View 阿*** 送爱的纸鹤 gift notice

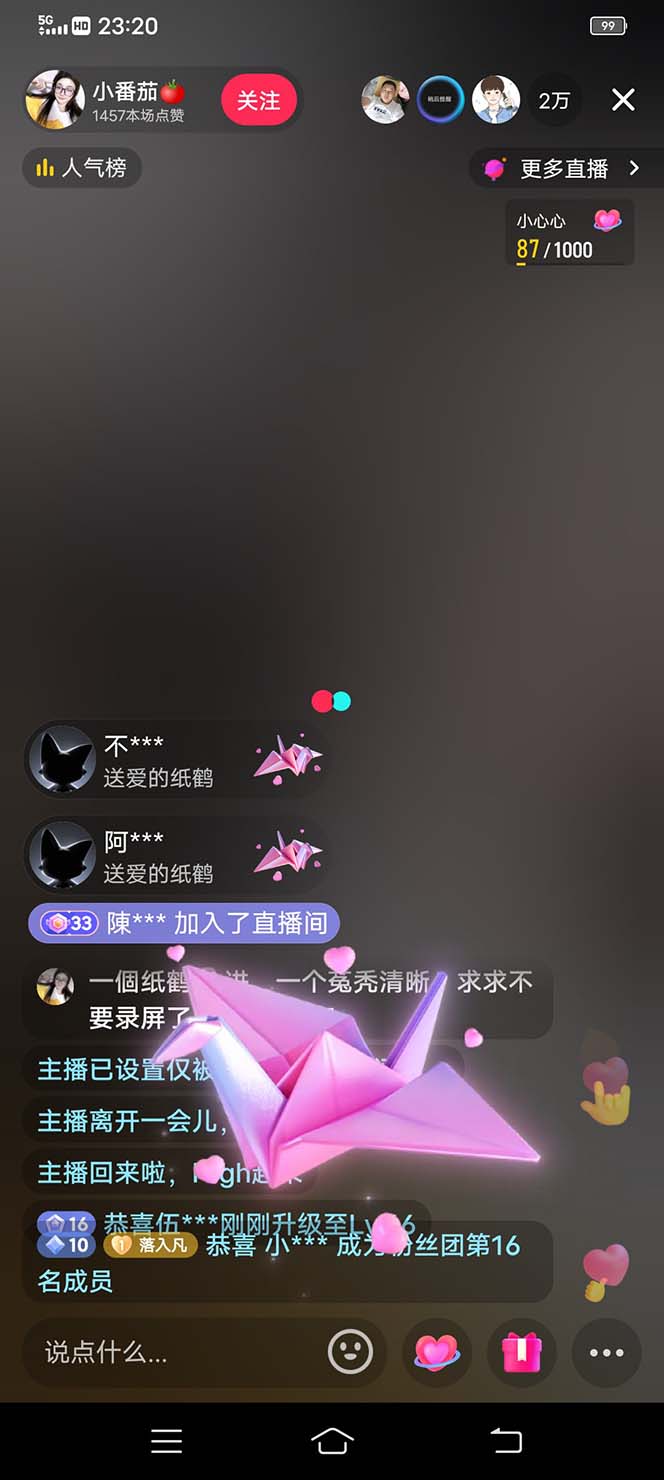click(x=175, y=857)
